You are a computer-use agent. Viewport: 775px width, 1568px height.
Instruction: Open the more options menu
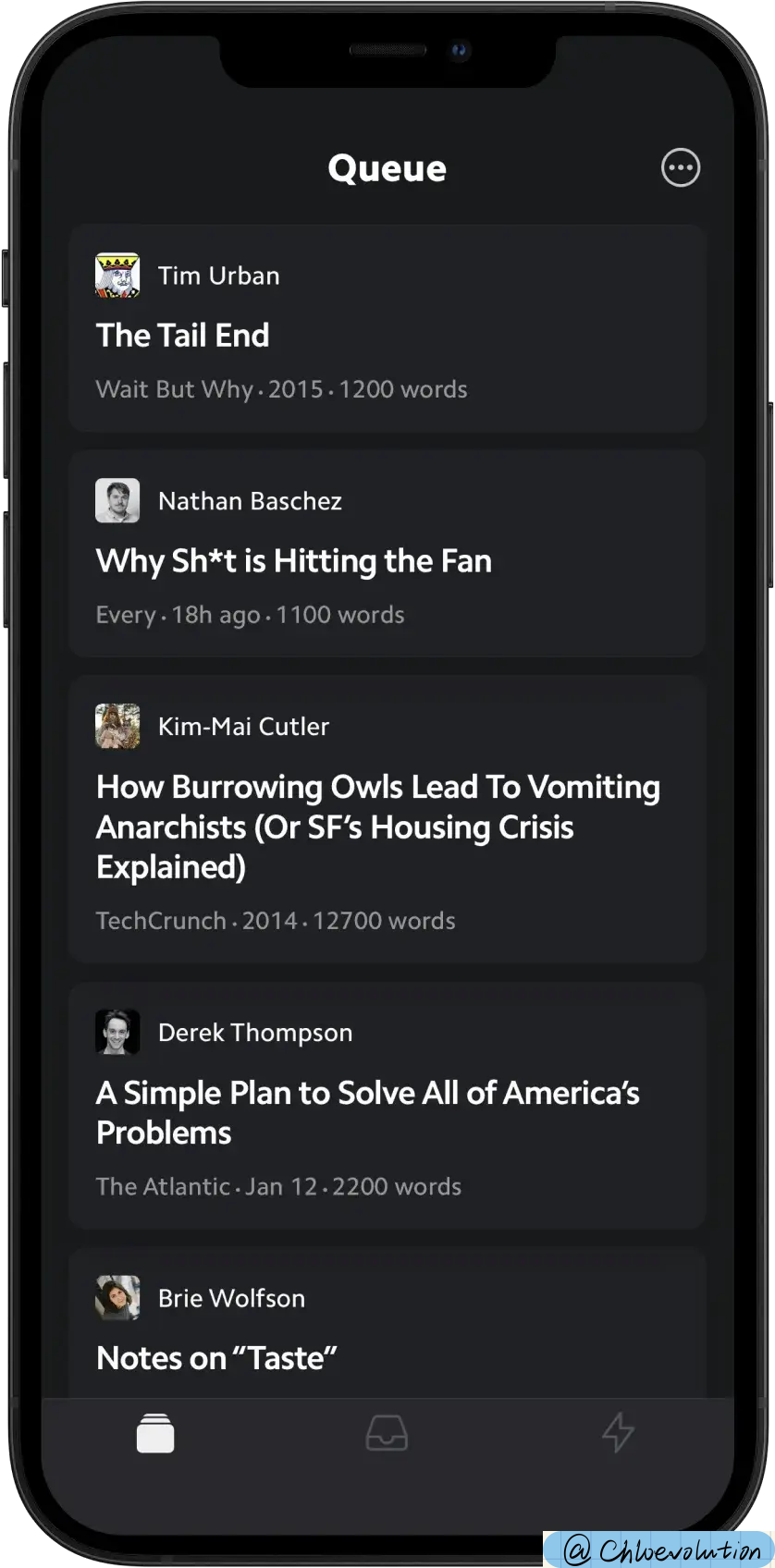click(x=681, y=167)
